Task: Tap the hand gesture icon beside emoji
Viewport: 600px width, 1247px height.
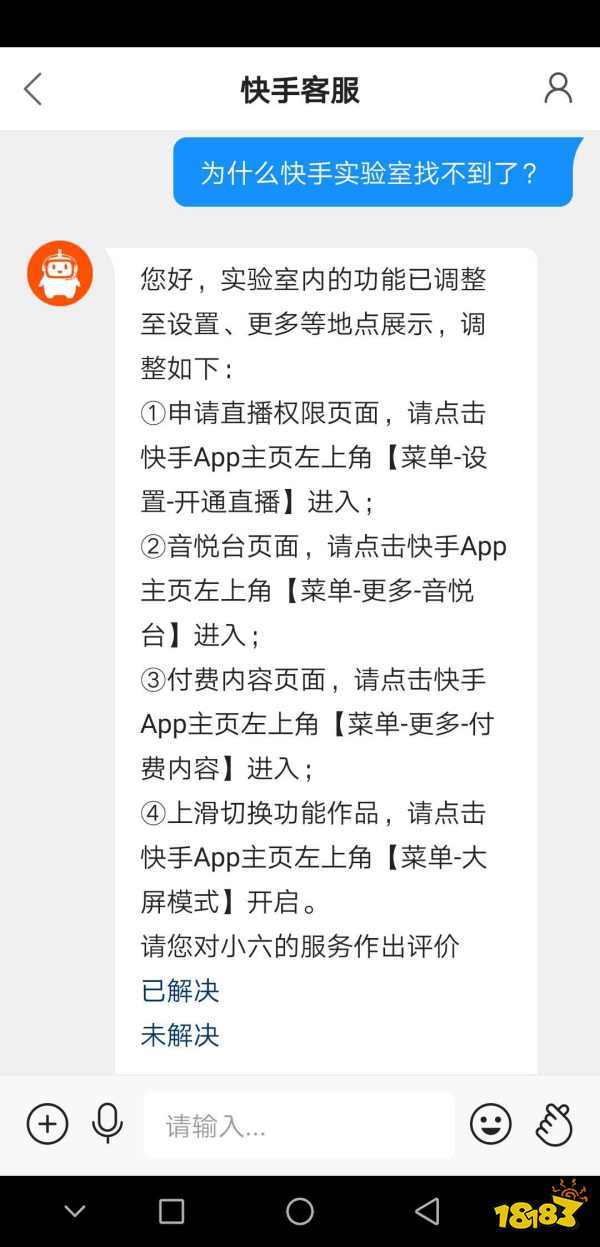Action: pos(554,1124)
